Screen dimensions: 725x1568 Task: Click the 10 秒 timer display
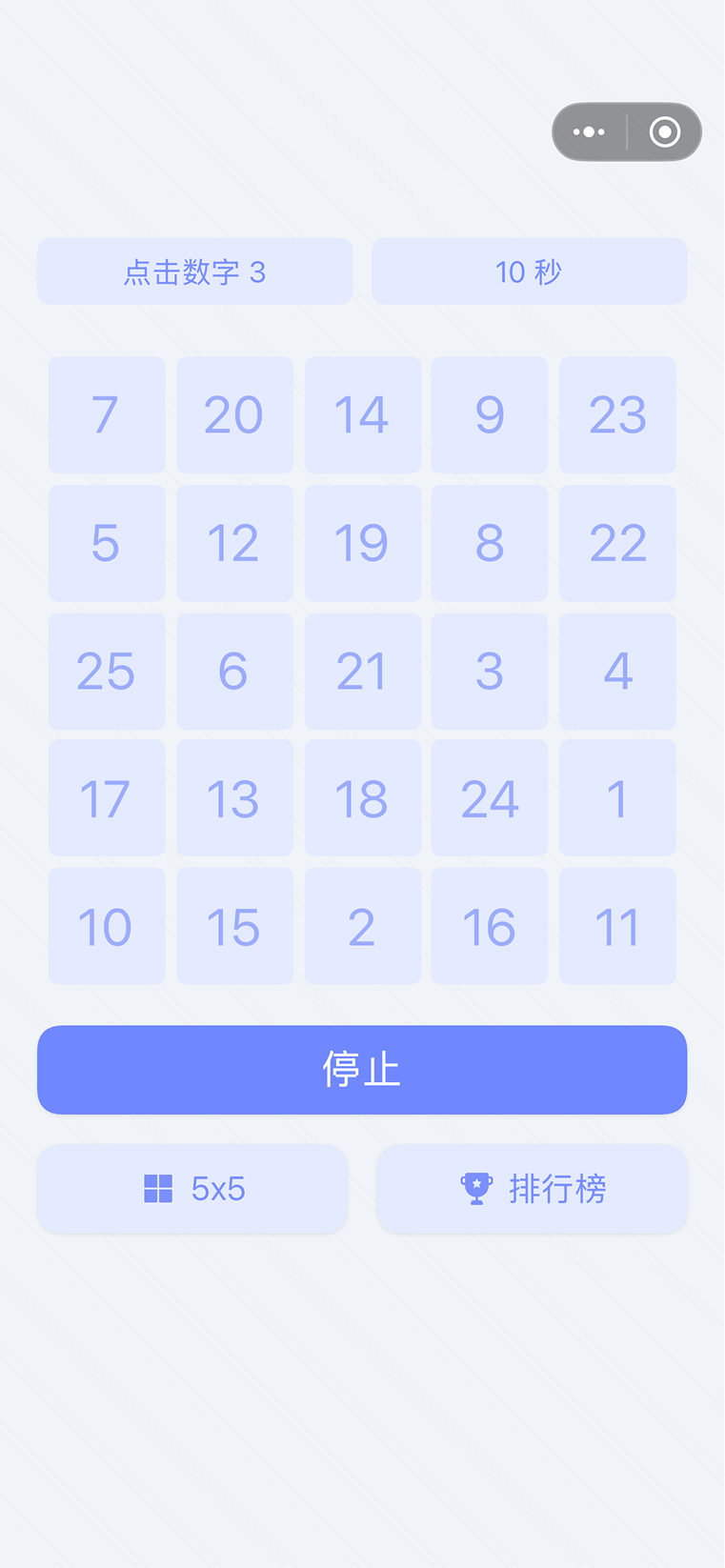point(529,271)
